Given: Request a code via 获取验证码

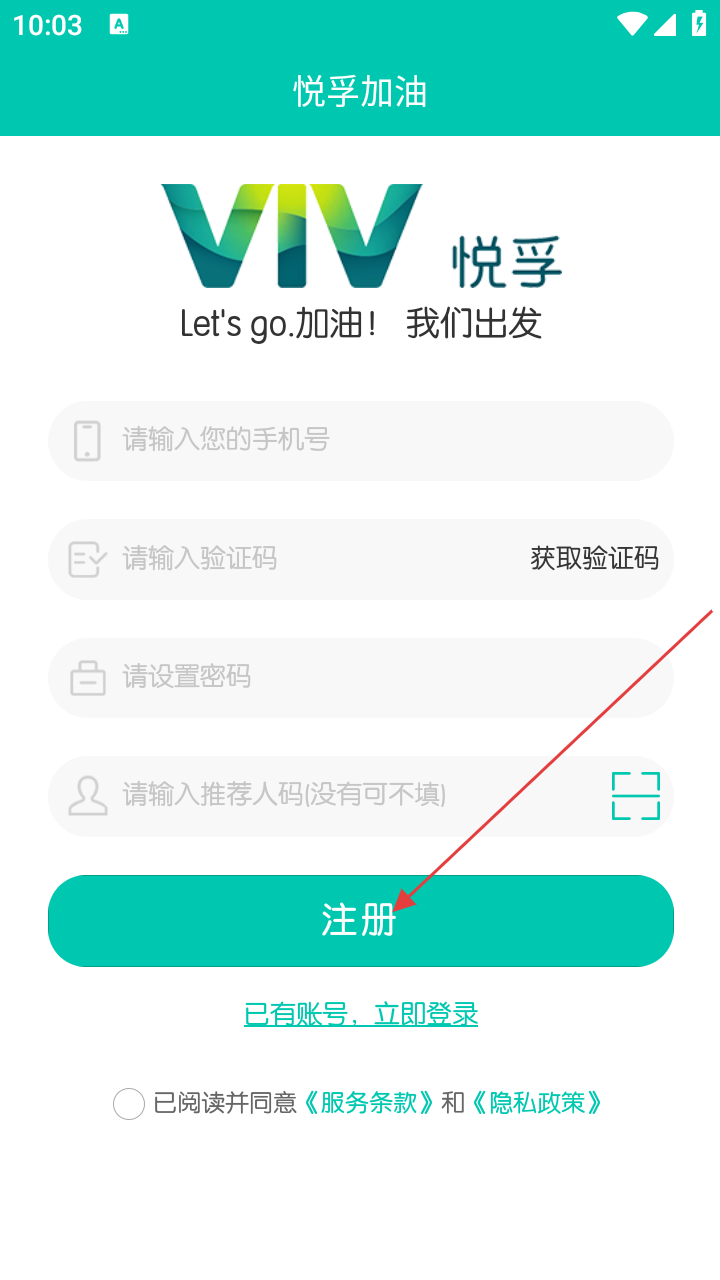Looking at the screenshot, I should point(594,558).
